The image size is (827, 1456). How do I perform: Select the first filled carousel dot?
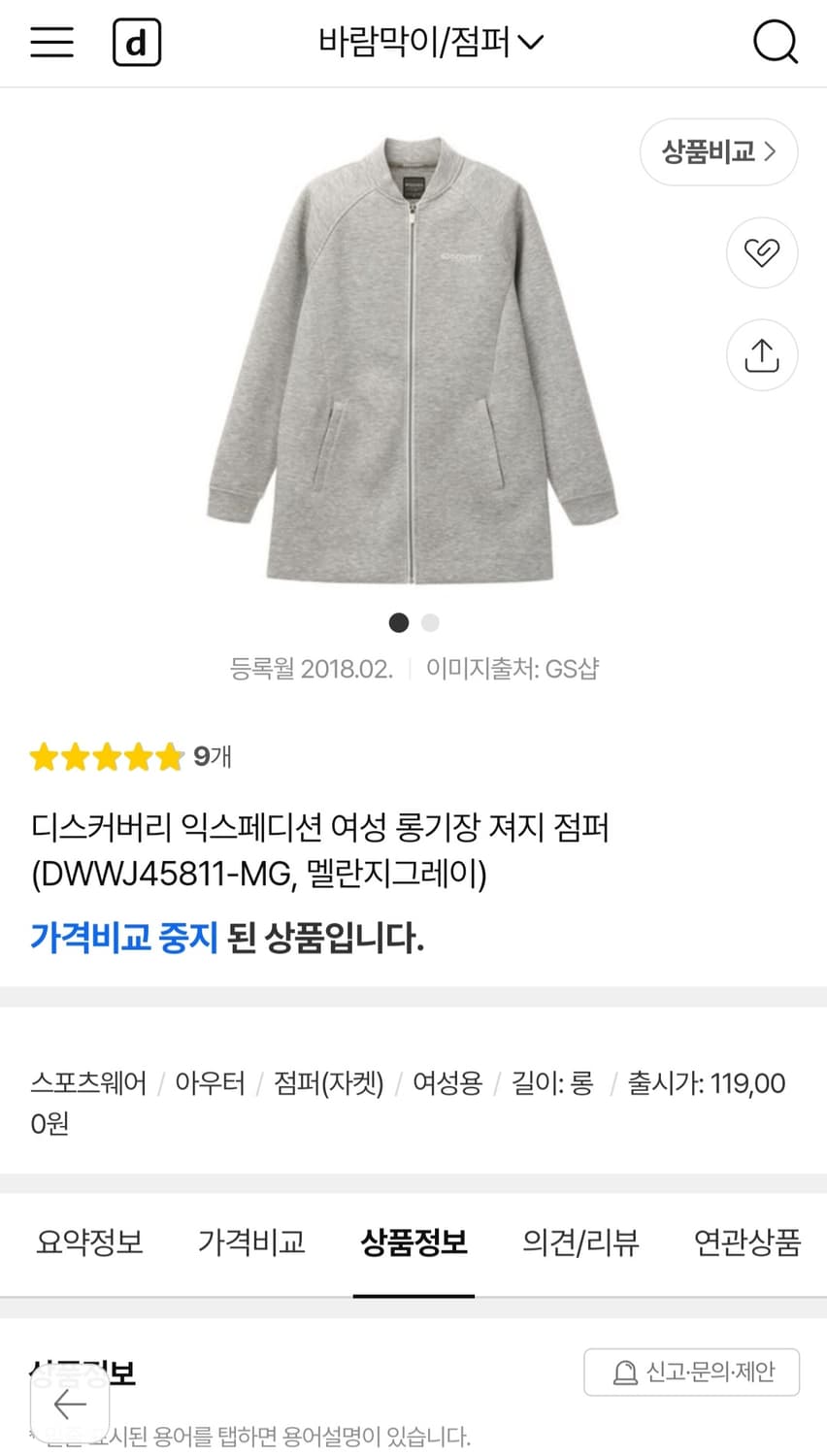[x=398, y=622]
